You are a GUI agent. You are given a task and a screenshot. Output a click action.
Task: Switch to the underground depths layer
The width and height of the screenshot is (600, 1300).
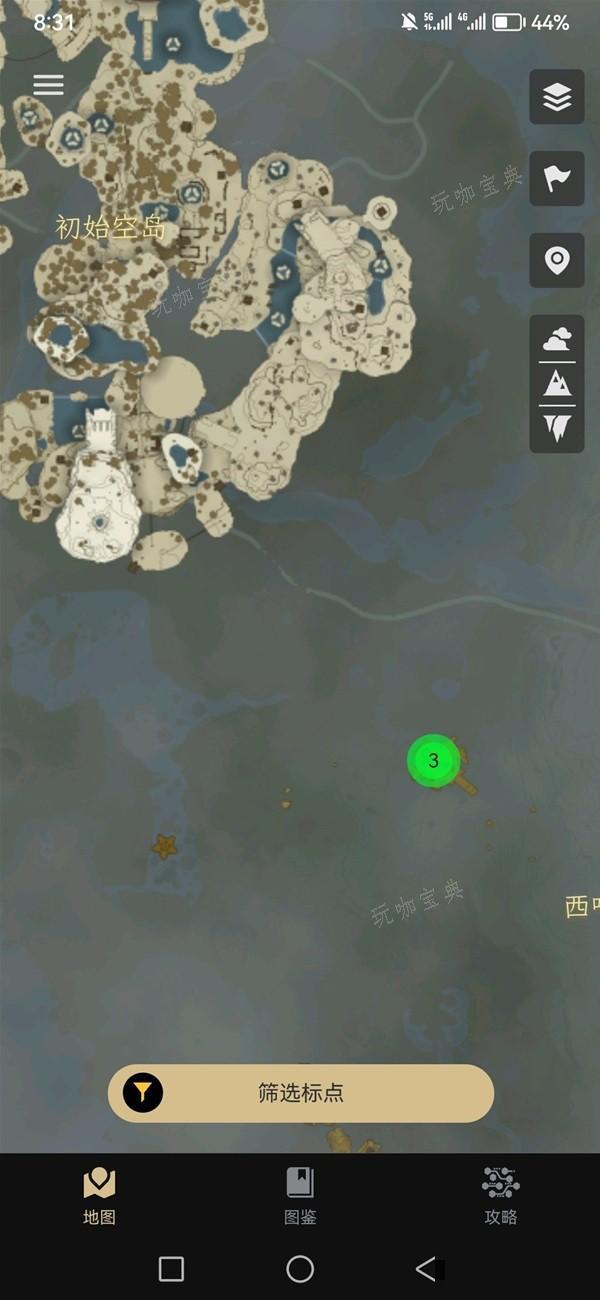(557, 429)
